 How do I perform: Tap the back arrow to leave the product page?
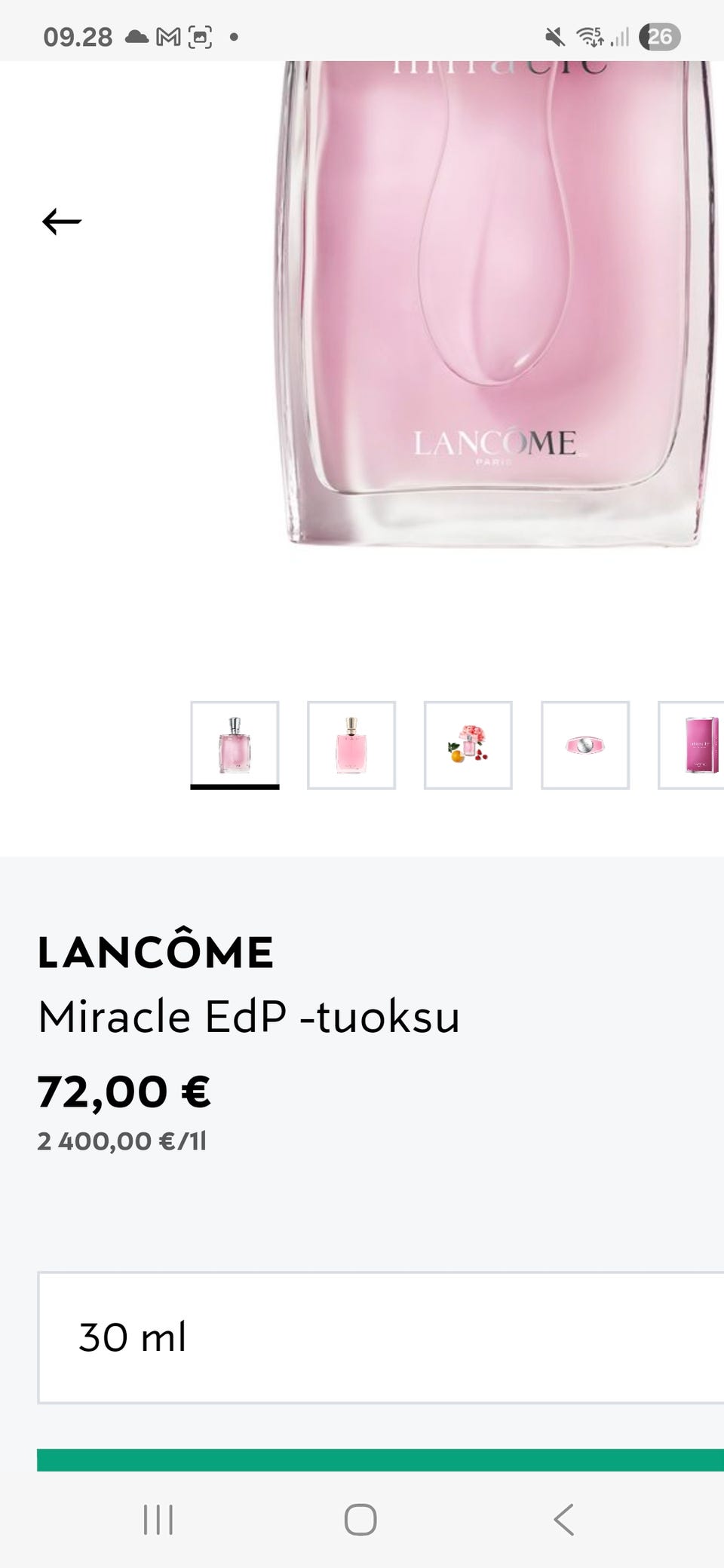point(62,222)
